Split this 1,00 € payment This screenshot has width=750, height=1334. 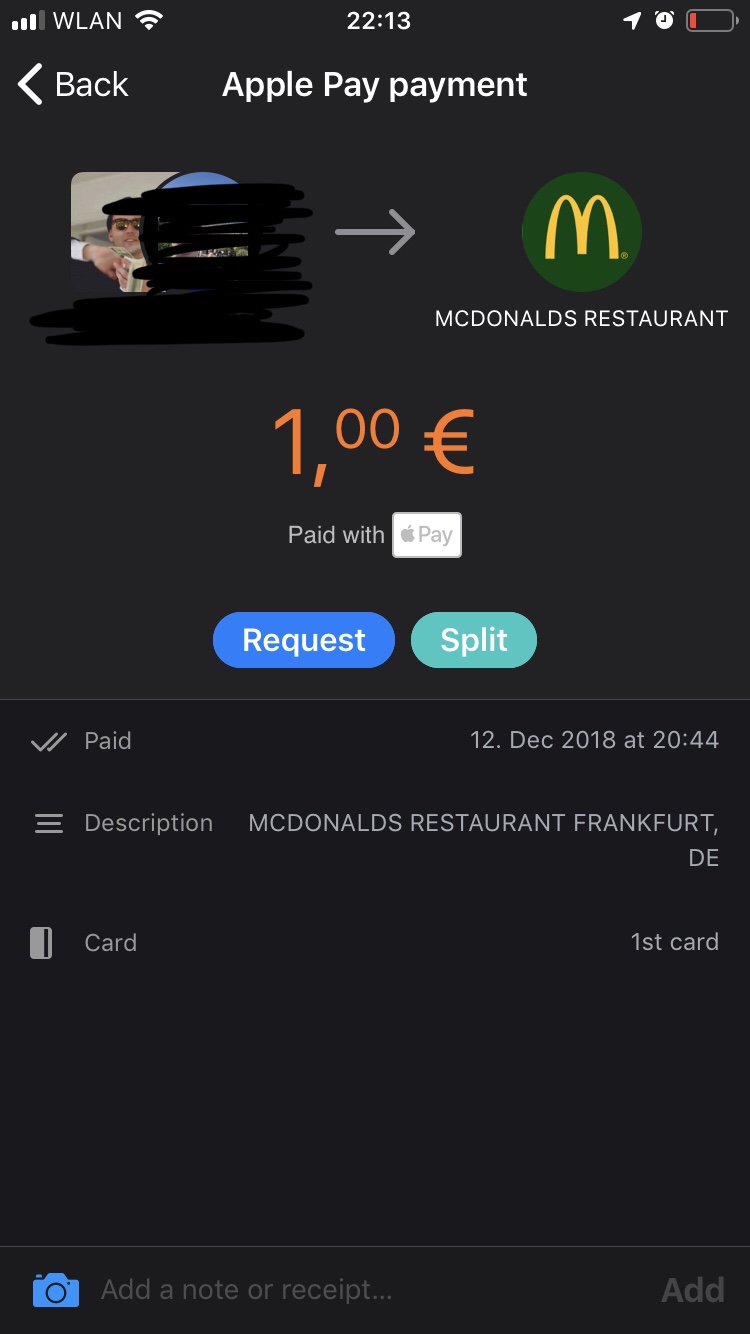click(x=474, y=640)
